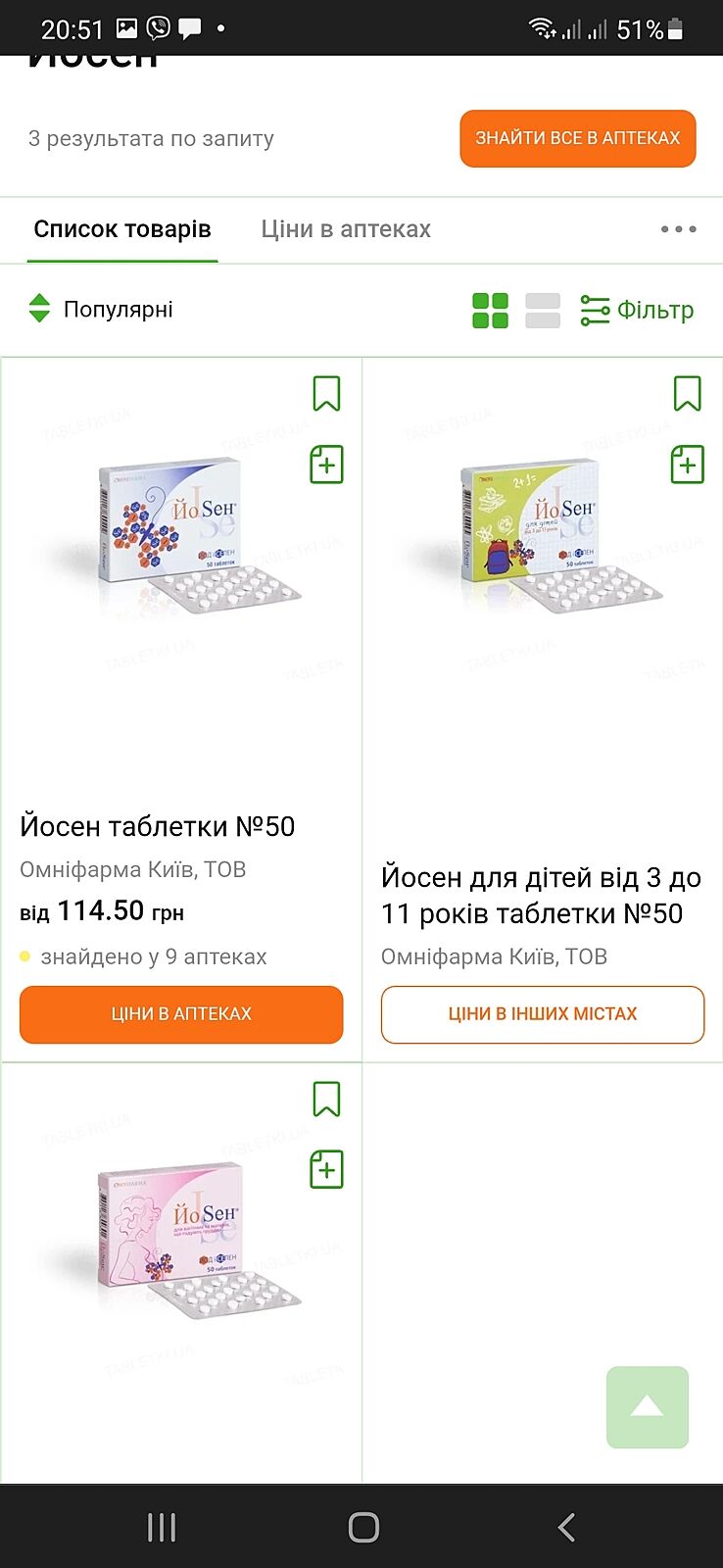This screenshot has height=1568, width=723.
Task: Go back using system navigation
Action: (x=565, y=1527)
